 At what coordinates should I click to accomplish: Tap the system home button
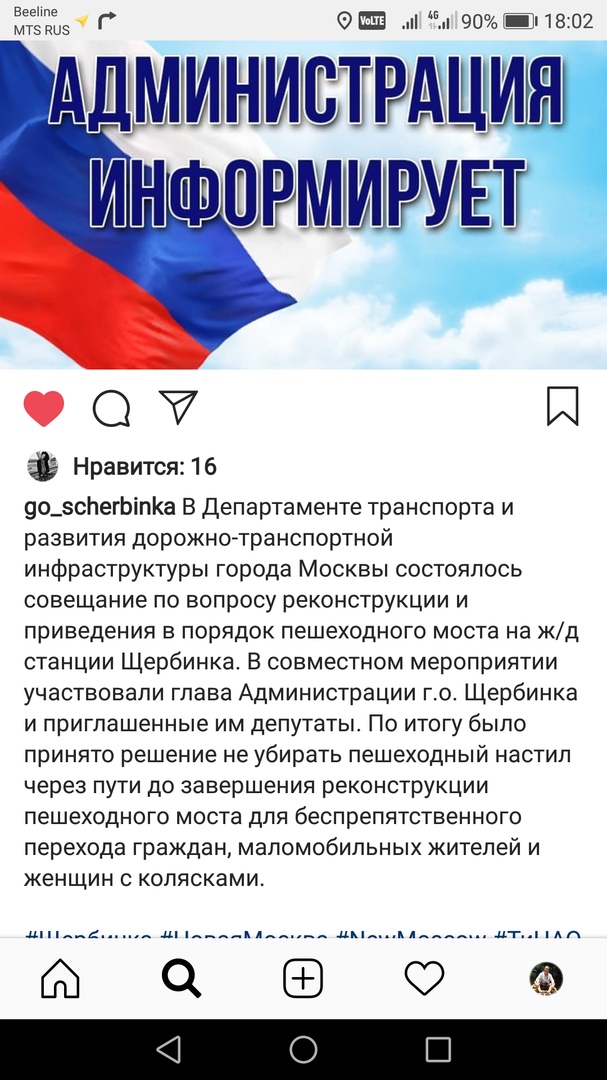click(x=303, y=1049)
